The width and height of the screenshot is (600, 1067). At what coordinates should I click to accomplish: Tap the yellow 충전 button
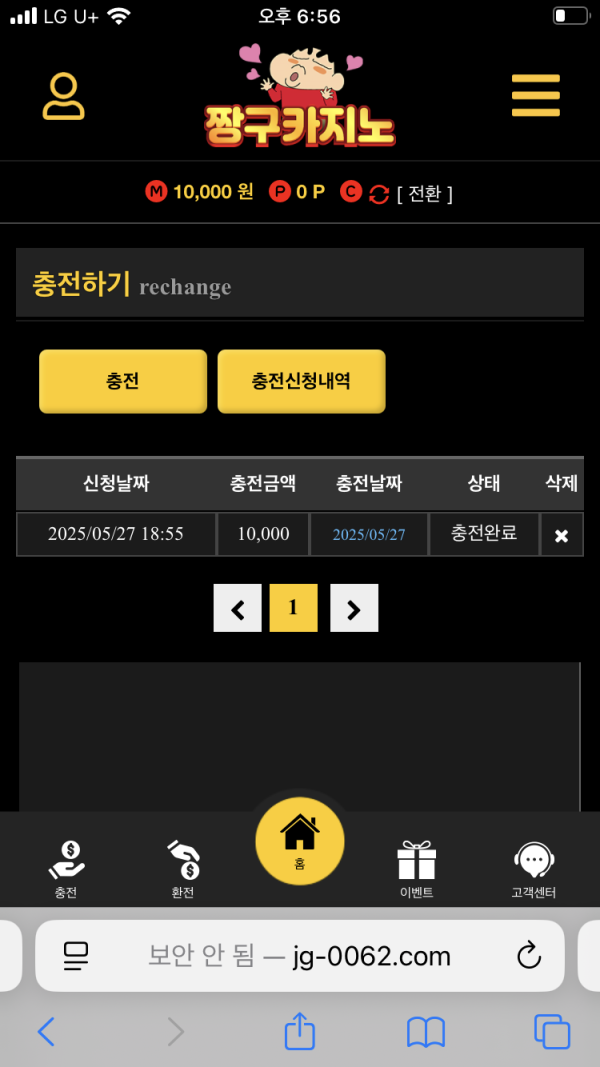point(123,381)
